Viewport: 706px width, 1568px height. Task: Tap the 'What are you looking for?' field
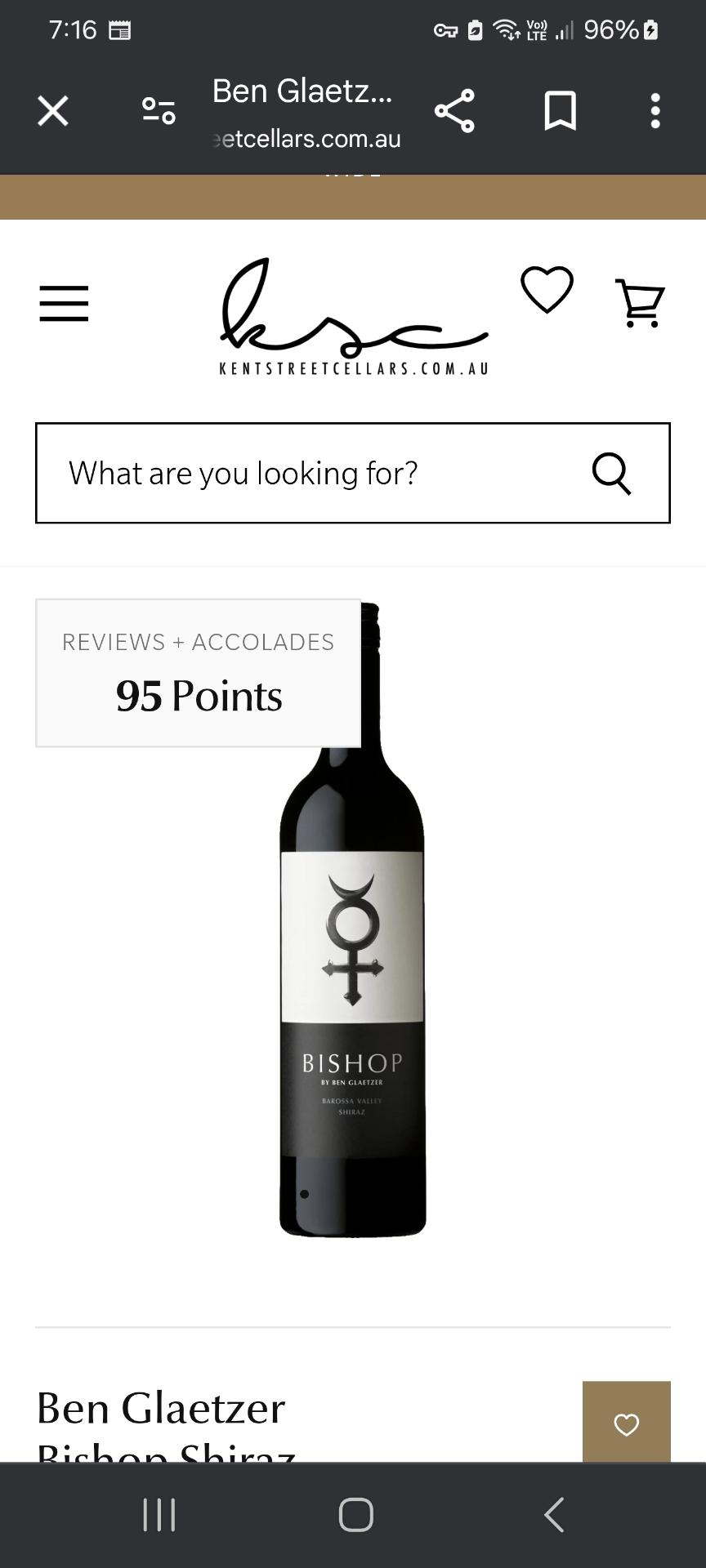click(311, 474)
